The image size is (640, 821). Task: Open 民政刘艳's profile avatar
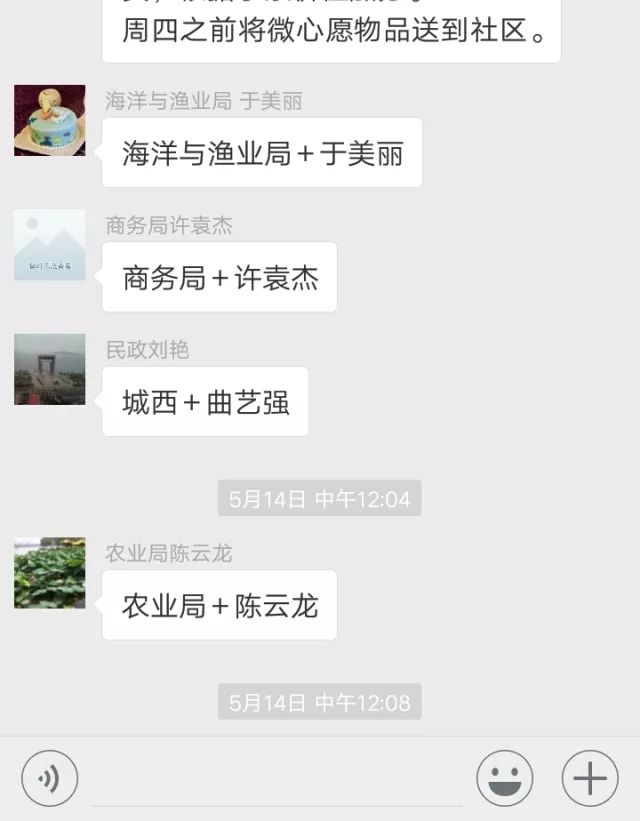49,369
